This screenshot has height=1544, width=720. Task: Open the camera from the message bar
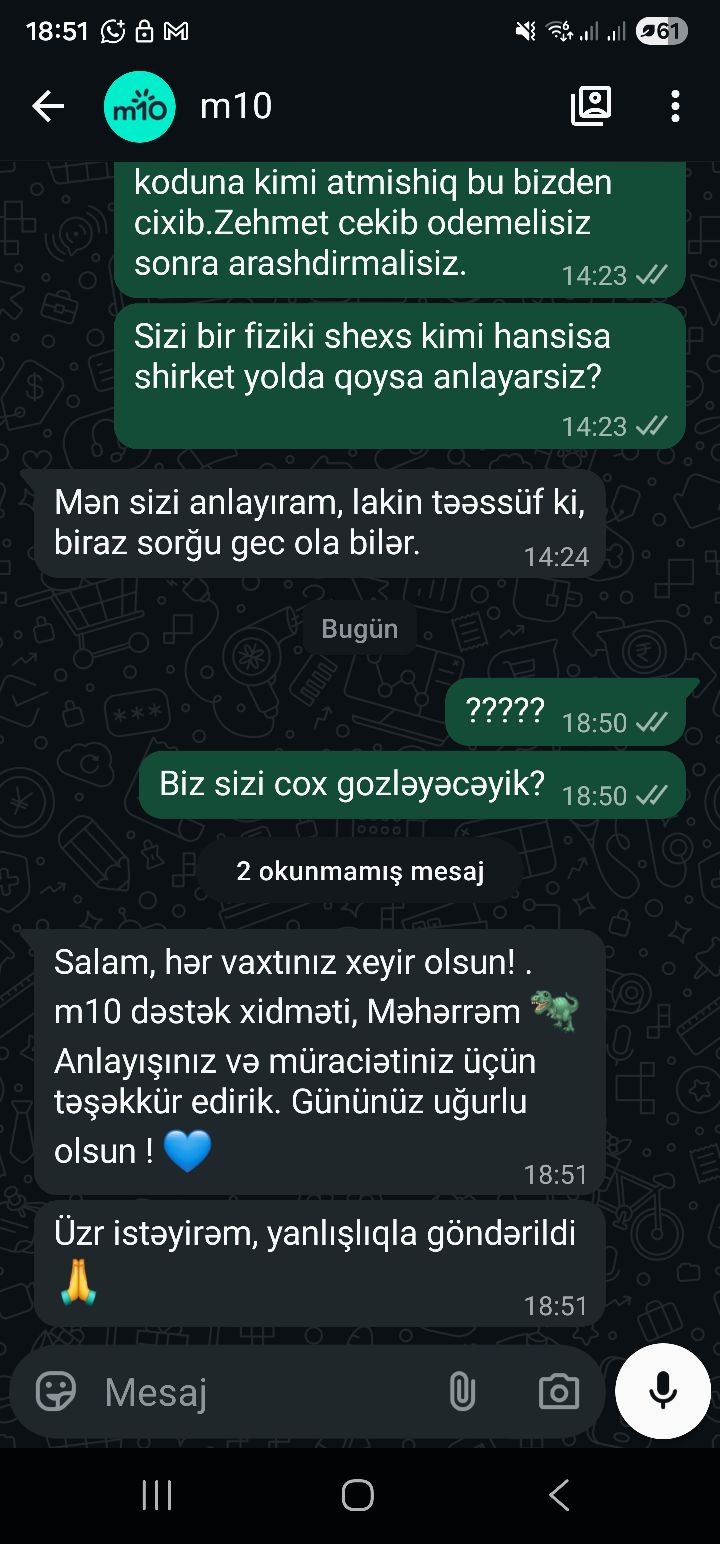[558, 1391]
